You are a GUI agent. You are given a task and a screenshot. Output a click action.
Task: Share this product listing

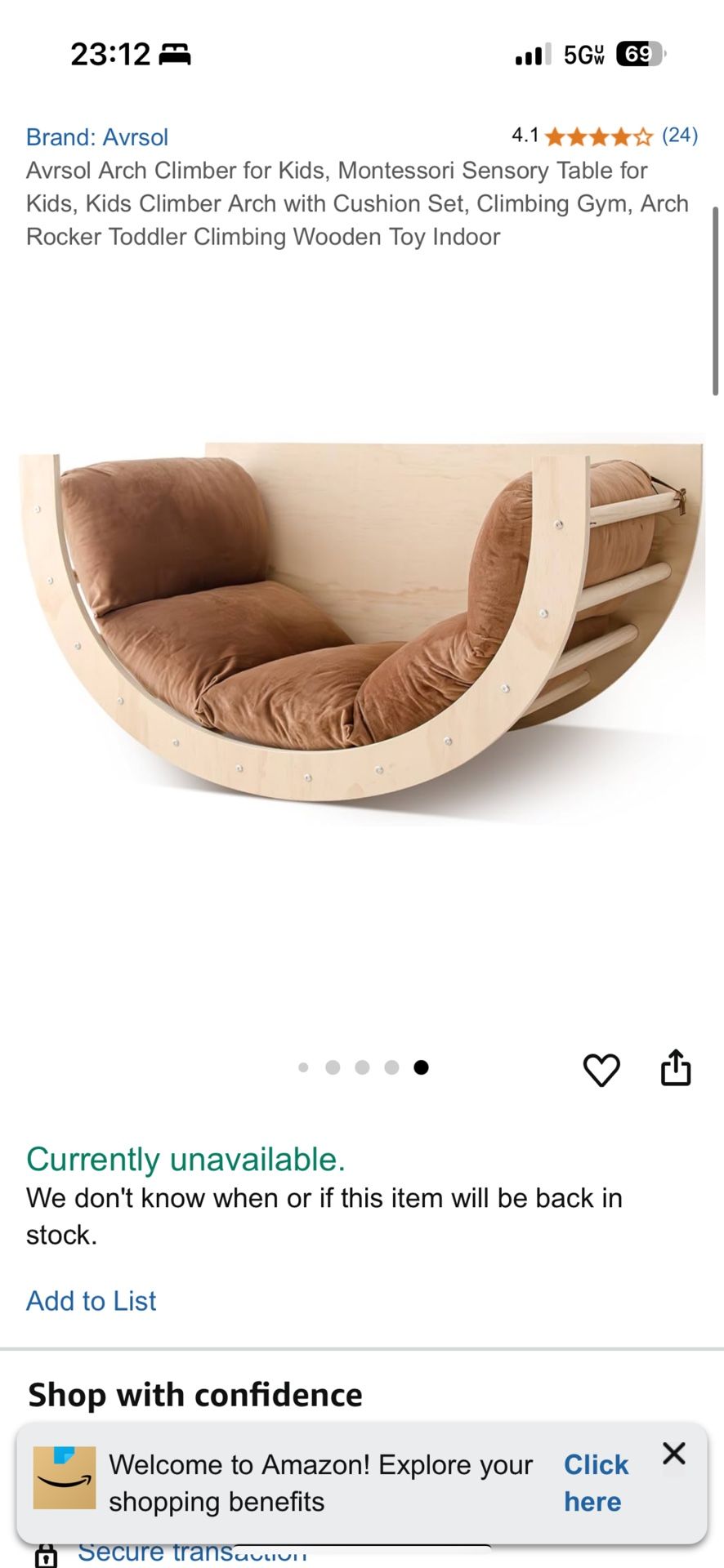coord(675,1068)
